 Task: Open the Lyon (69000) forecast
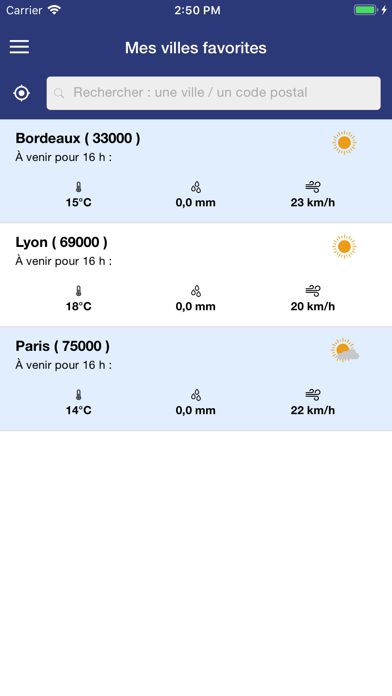[196, 275]
